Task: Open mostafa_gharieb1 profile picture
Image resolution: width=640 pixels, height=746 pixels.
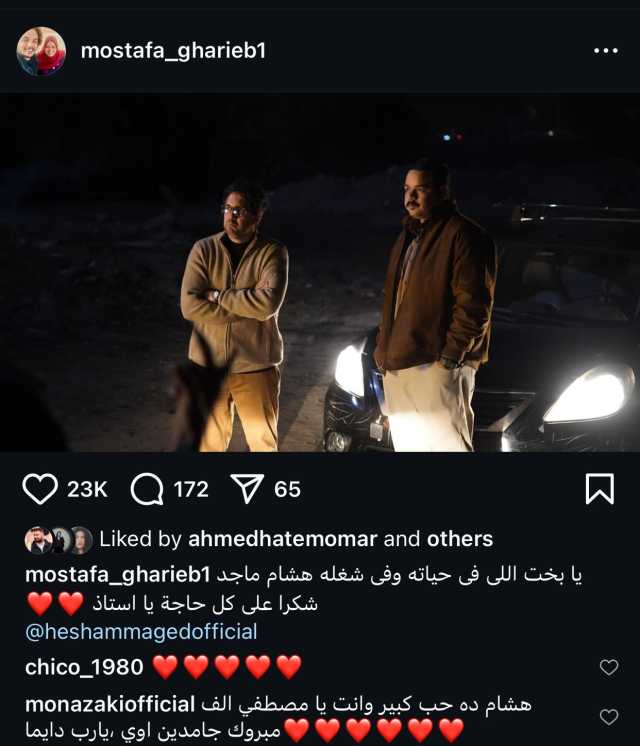Action: tap(41, 51)
